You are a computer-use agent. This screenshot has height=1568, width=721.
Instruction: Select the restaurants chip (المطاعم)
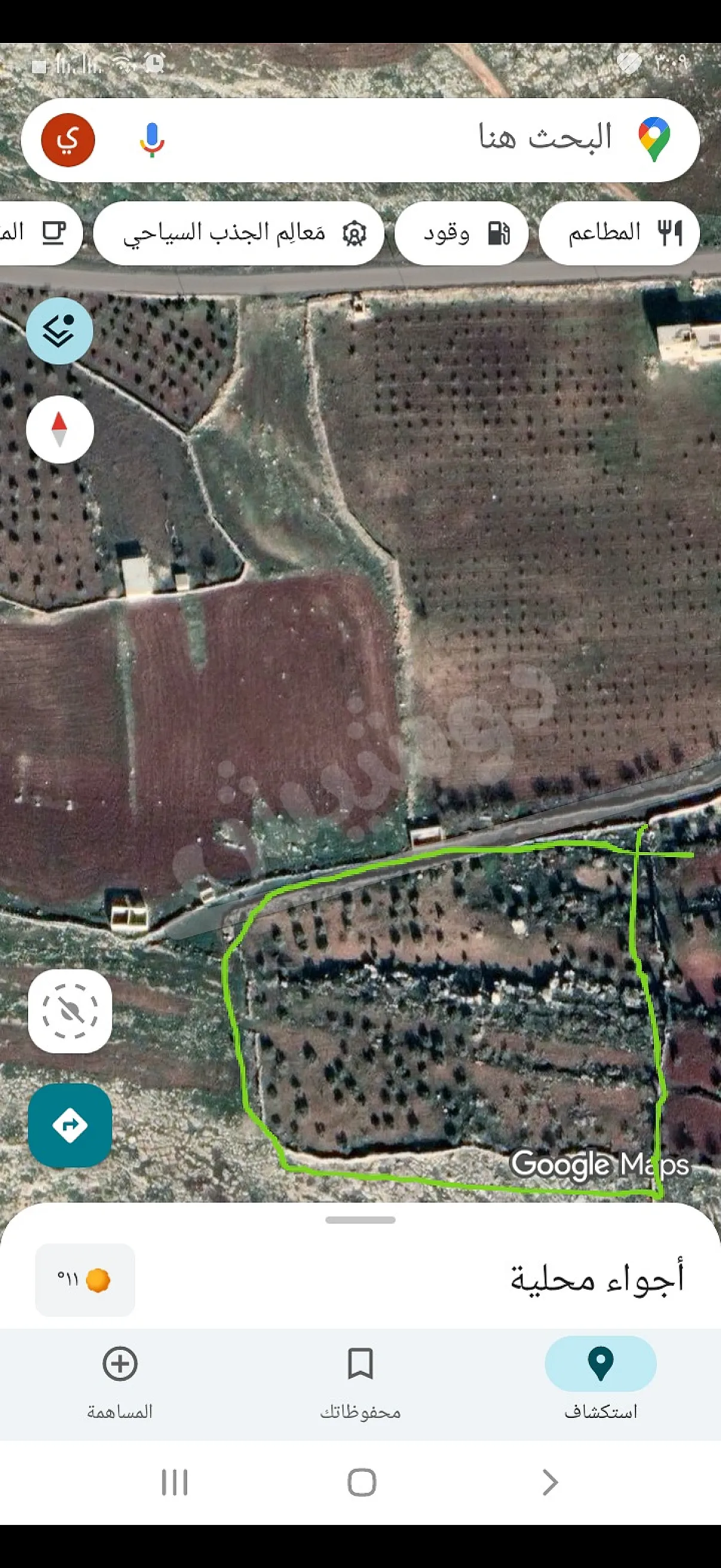tap(619, 233)
